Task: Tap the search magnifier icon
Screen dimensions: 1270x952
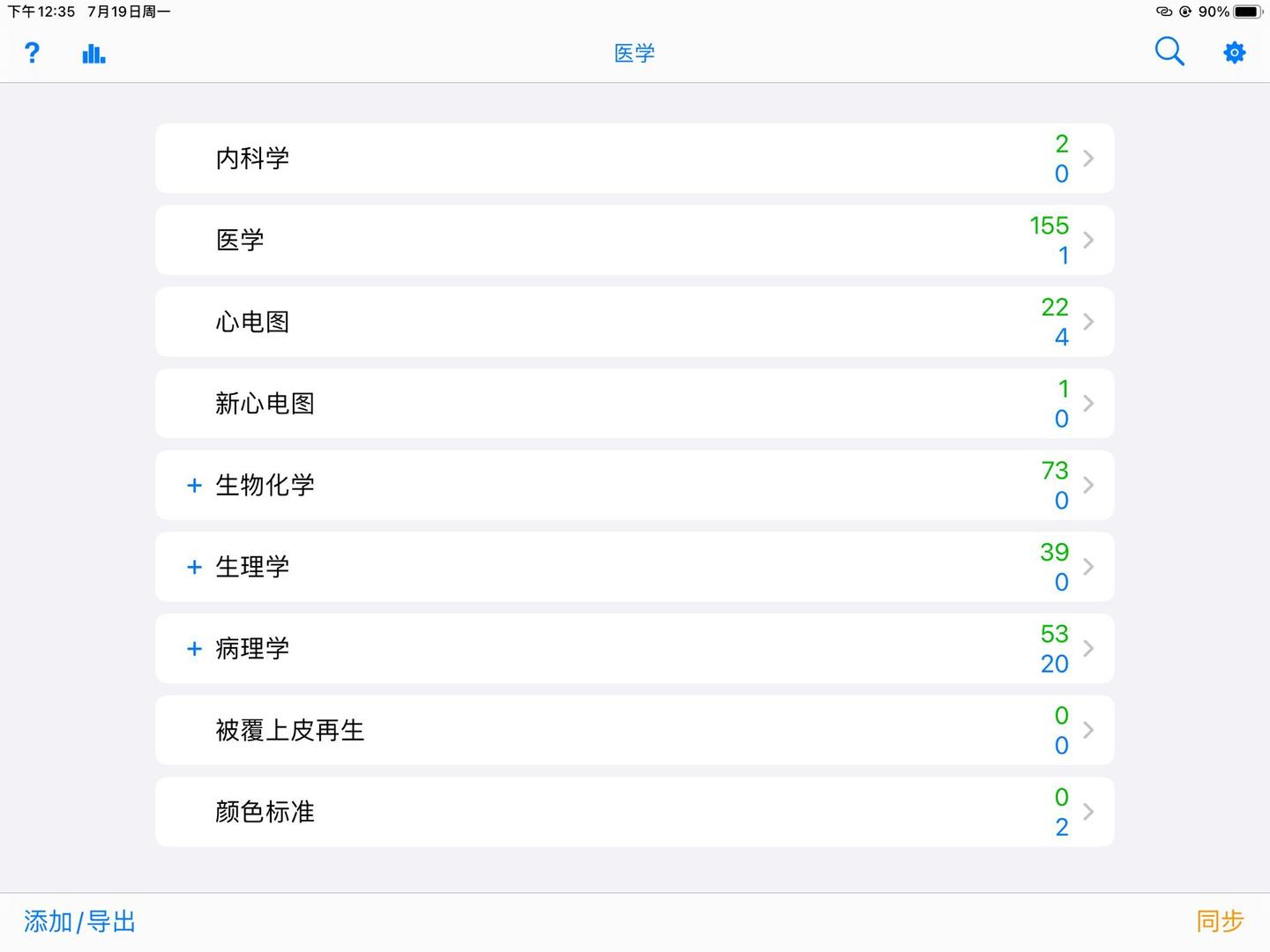Action: [x=1169, y=52]
